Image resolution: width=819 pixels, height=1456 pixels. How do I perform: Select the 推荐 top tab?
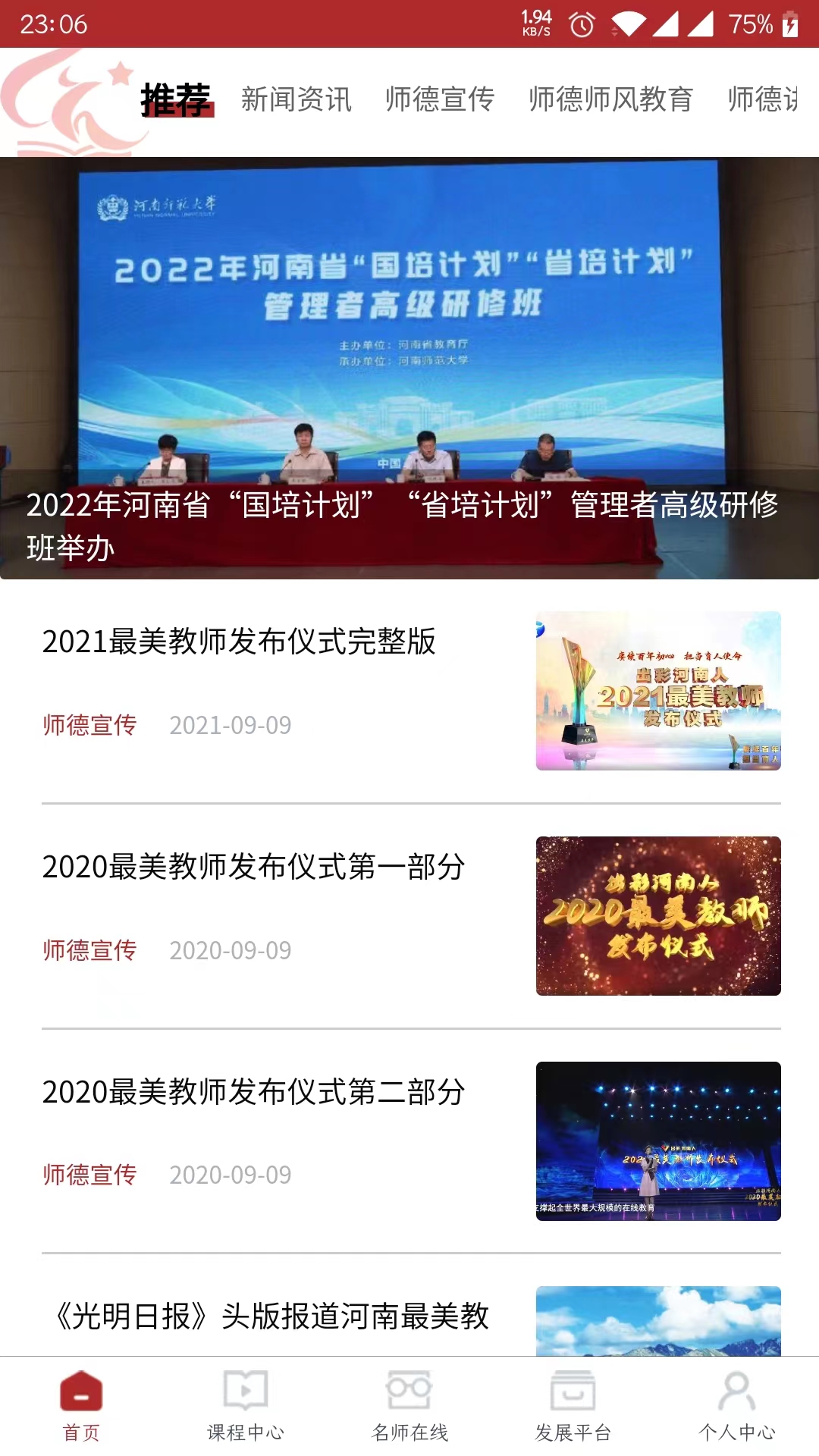pyautogui.click(x=176, y=100)
